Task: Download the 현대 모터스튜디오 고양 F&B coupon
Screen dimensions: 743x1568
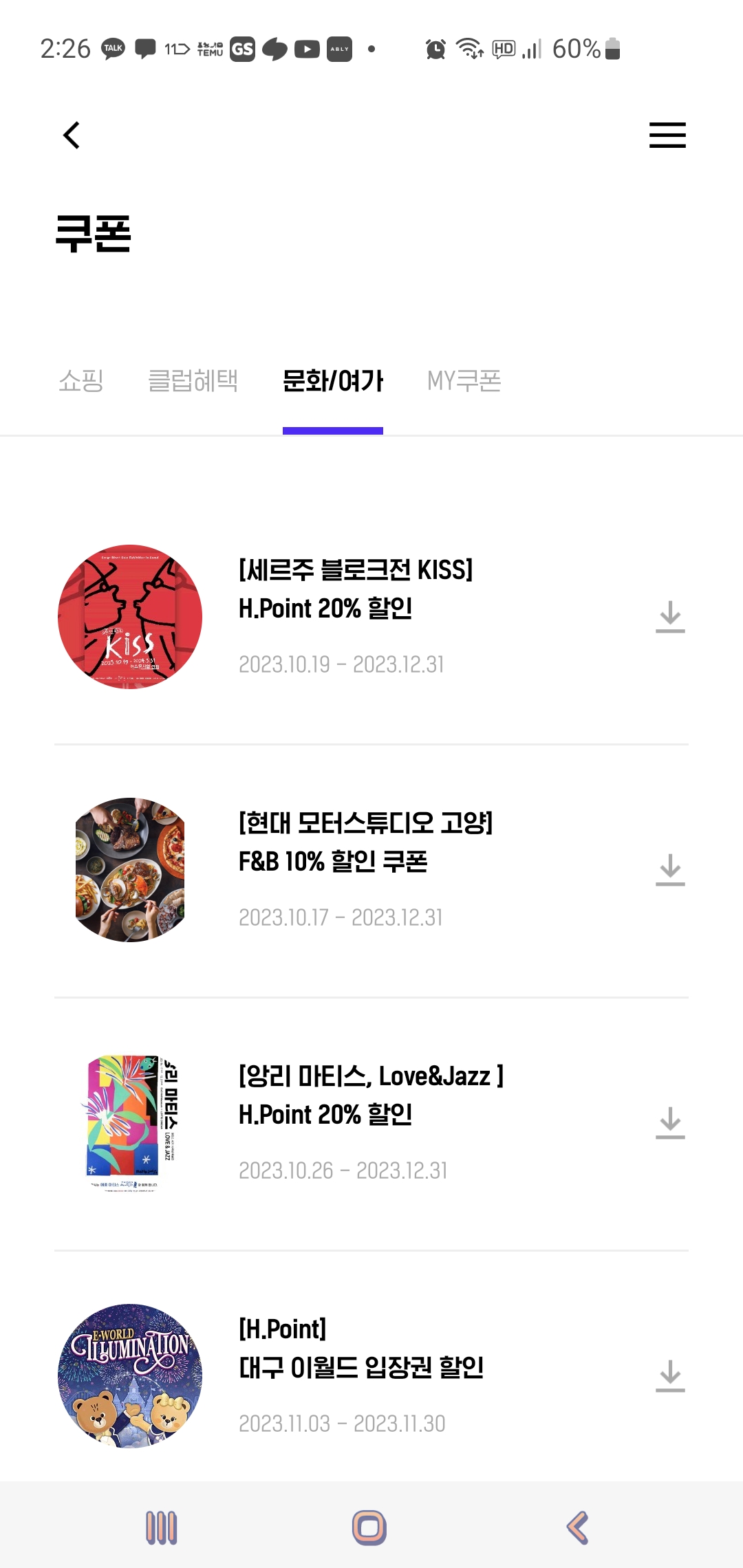Action: (671, 870)
